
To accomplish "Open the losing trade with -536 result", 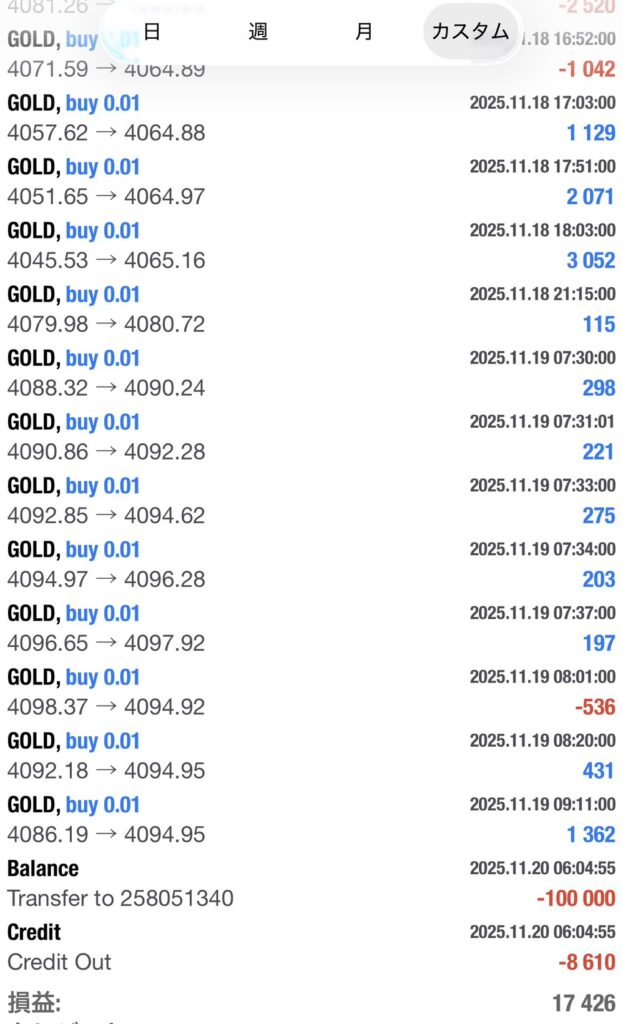I will [x=311, y=693].
